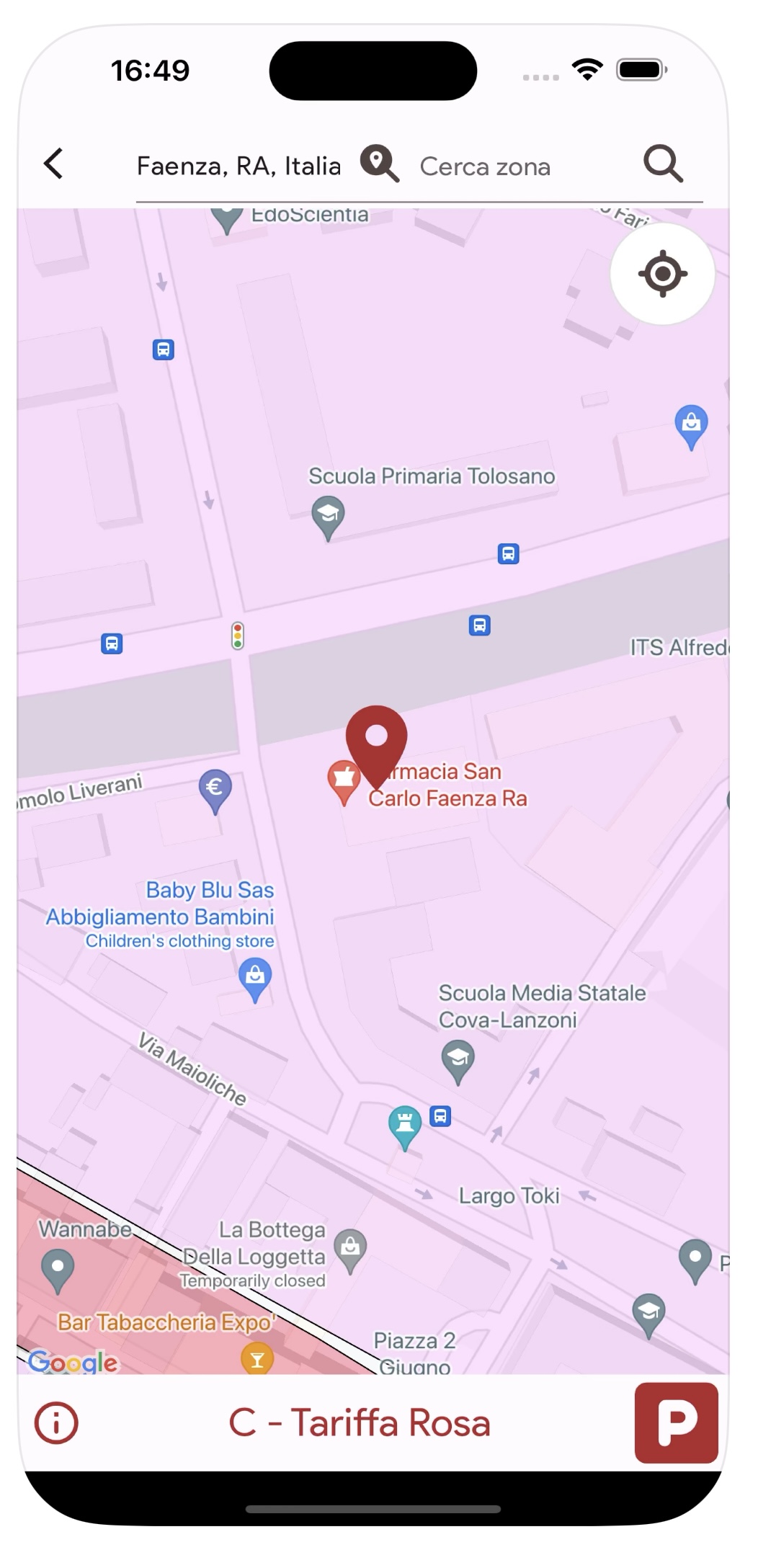The width and height of the screenshot is (758, 1568).
Task: Tap the red parking P button
Action: pos(676,1422)
